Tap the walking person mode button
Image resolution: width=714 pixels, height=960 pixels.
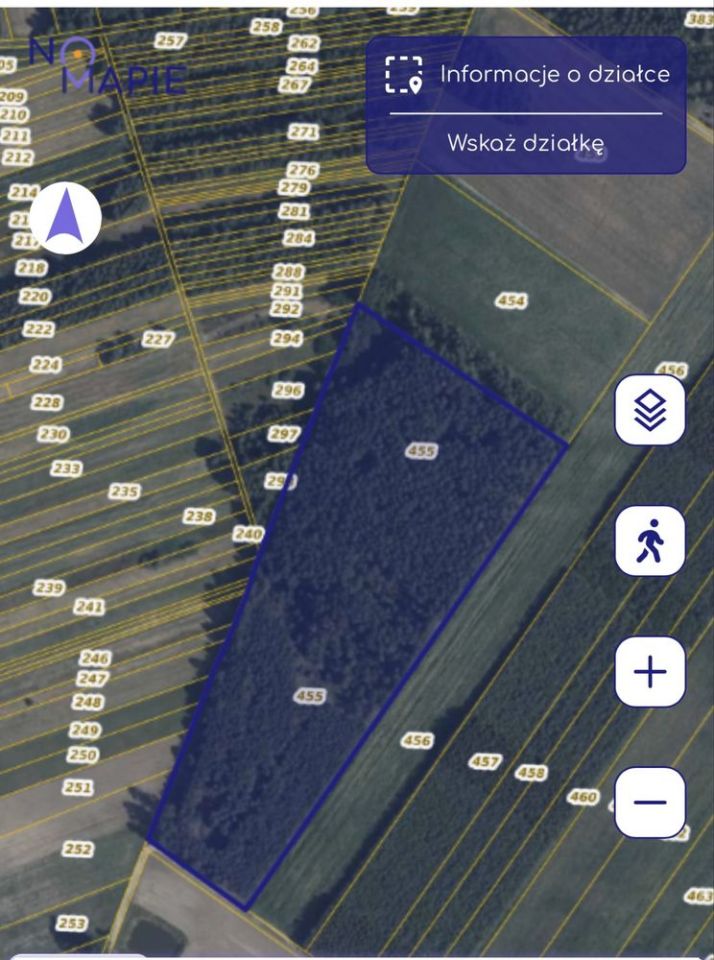(650, 541)
